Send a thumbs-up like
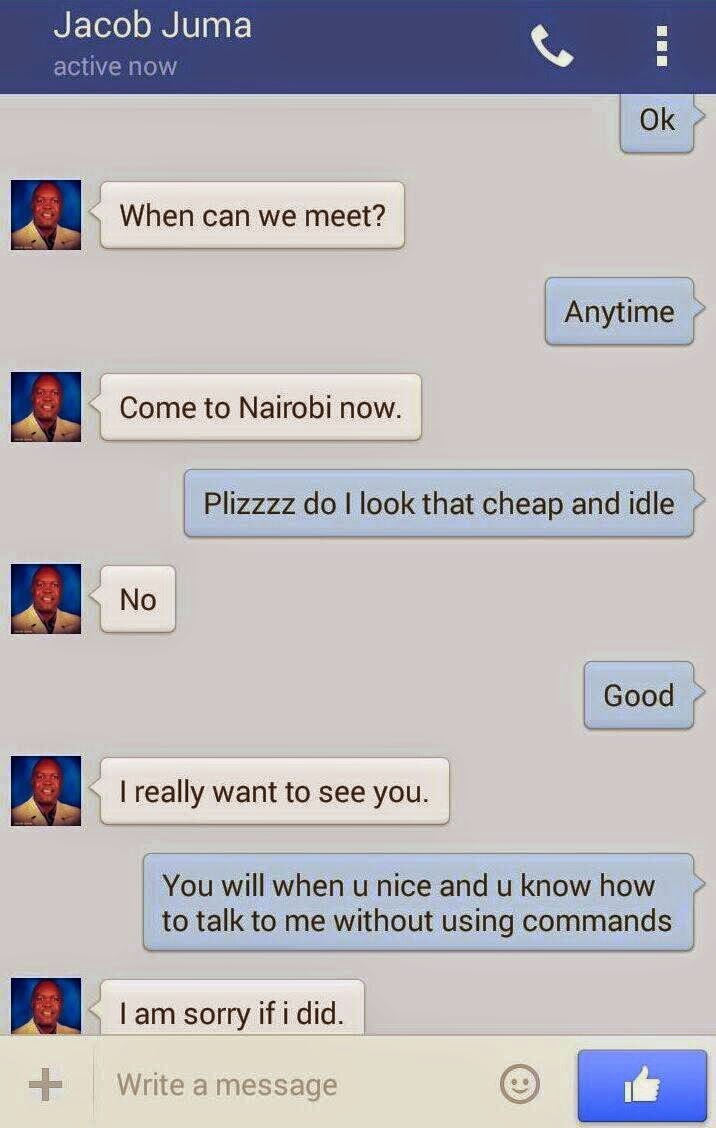The height and width of the screenshot is (1128, 716). pos(642,1085)
